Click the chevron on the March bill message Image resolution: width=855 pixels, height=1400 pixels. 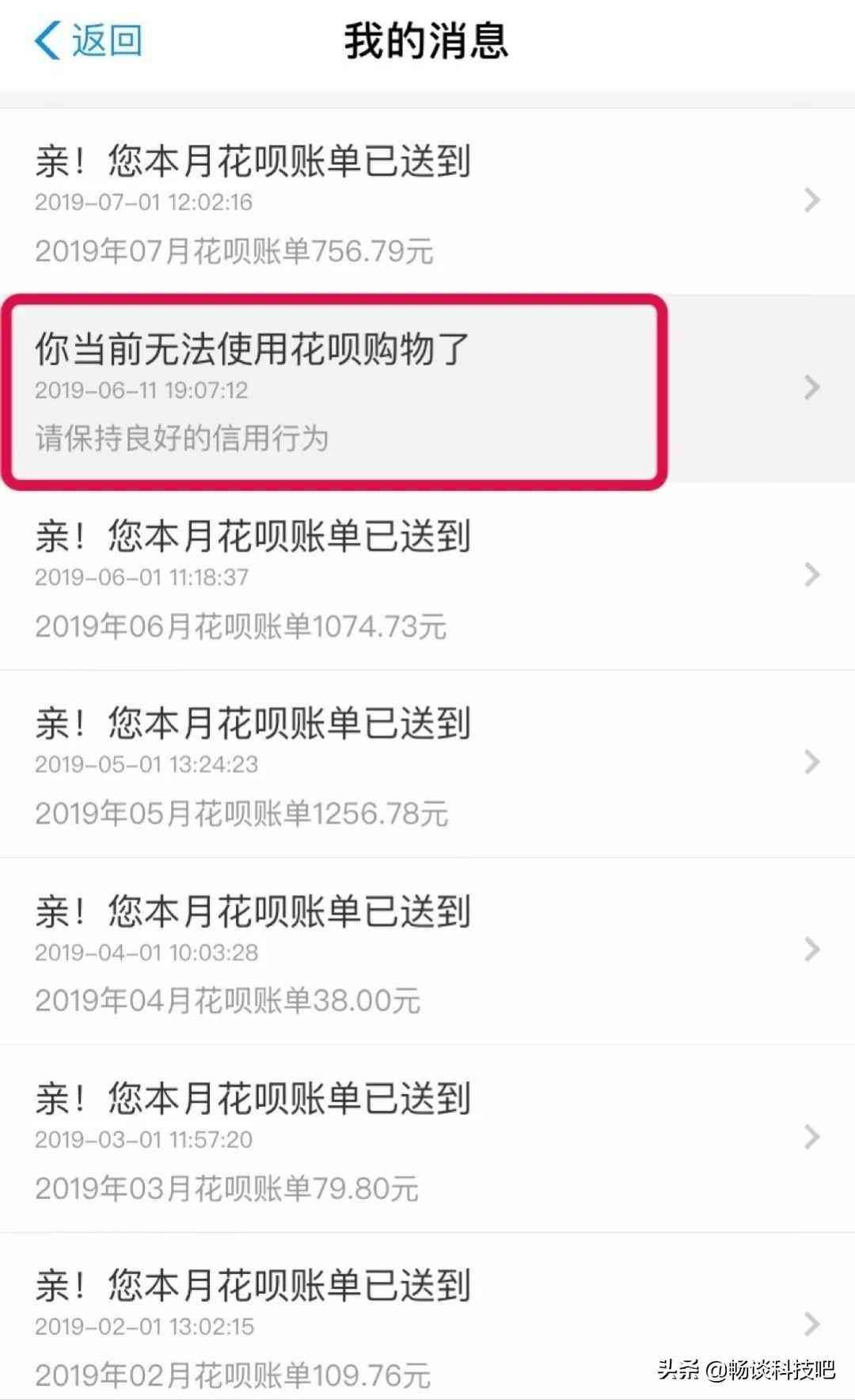pos(811,1139)
